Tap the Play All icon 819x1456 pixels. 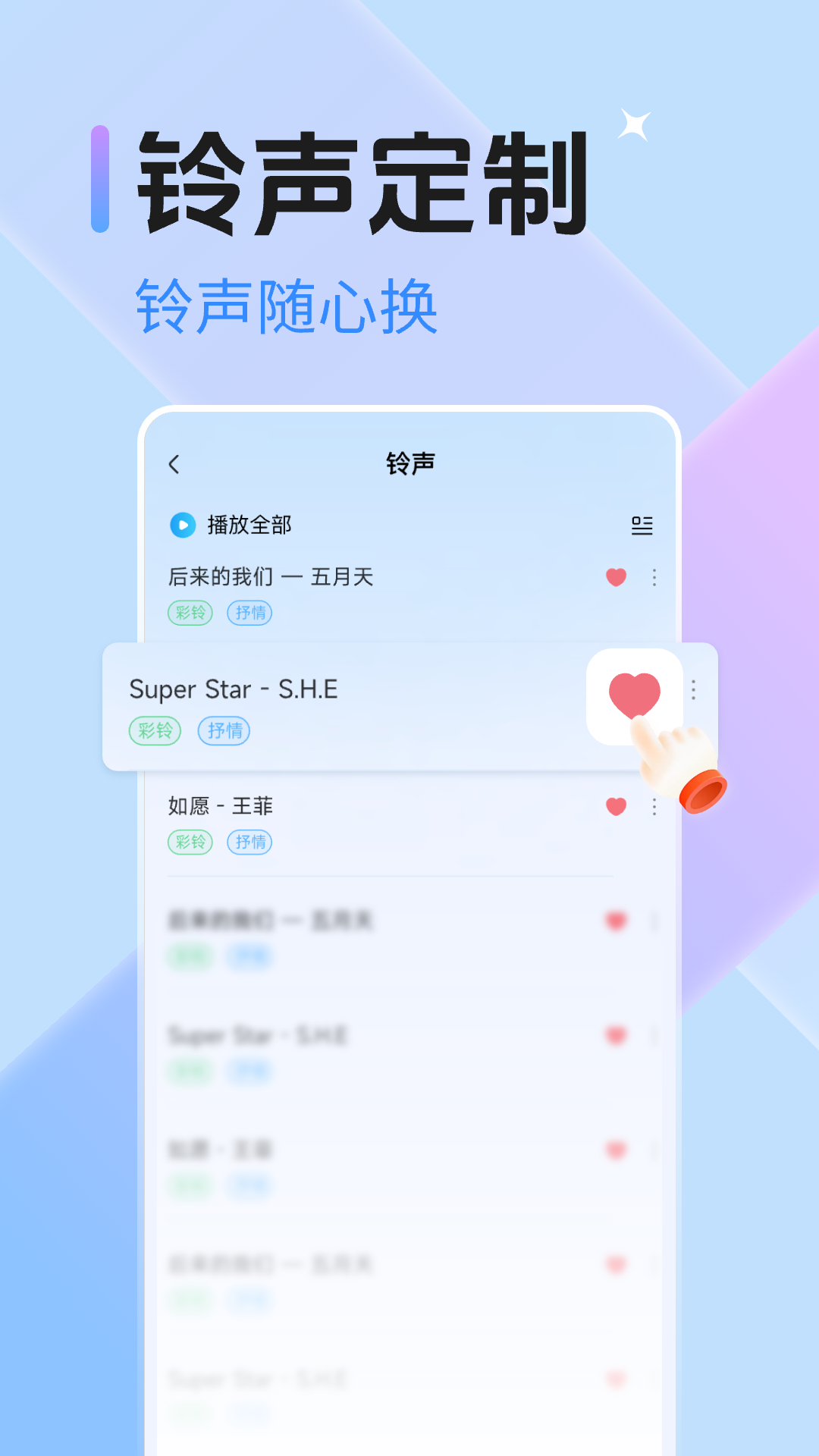(184, 524)
